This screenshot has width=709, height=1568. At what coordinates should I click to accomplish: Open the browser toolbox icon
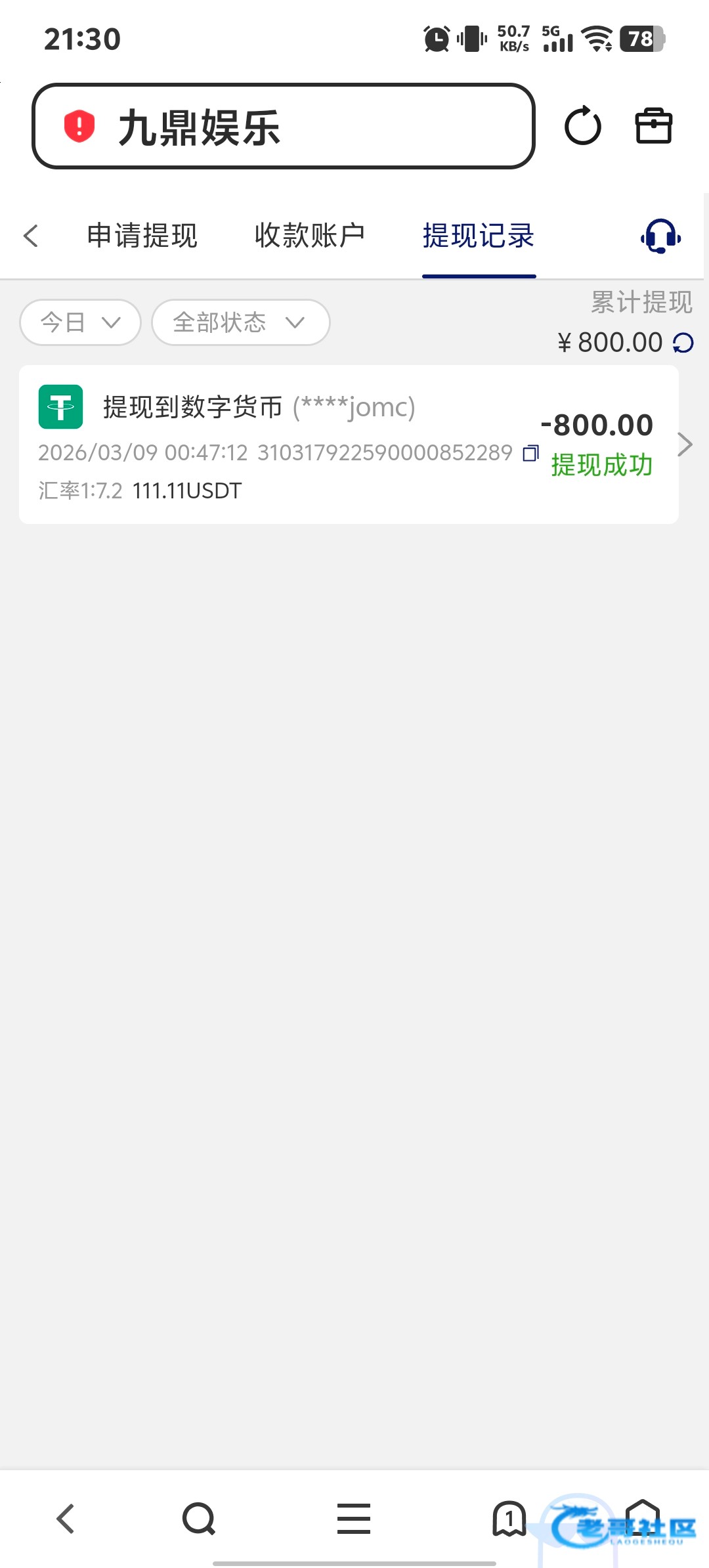(653, 125)
